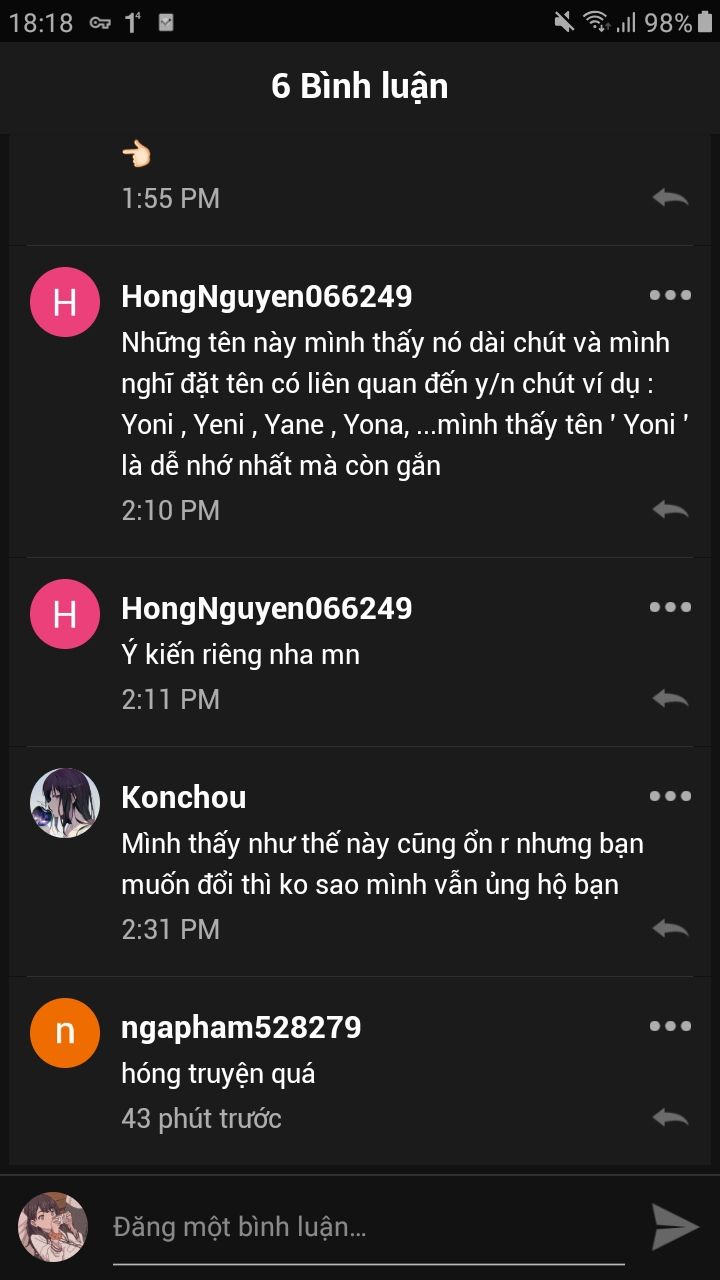Image resolution: width=720 pixels, height=1280 pixels.
Task: Reply to the 'Ý kiến riêng nha mn' comment
Action: pos(670,699)
